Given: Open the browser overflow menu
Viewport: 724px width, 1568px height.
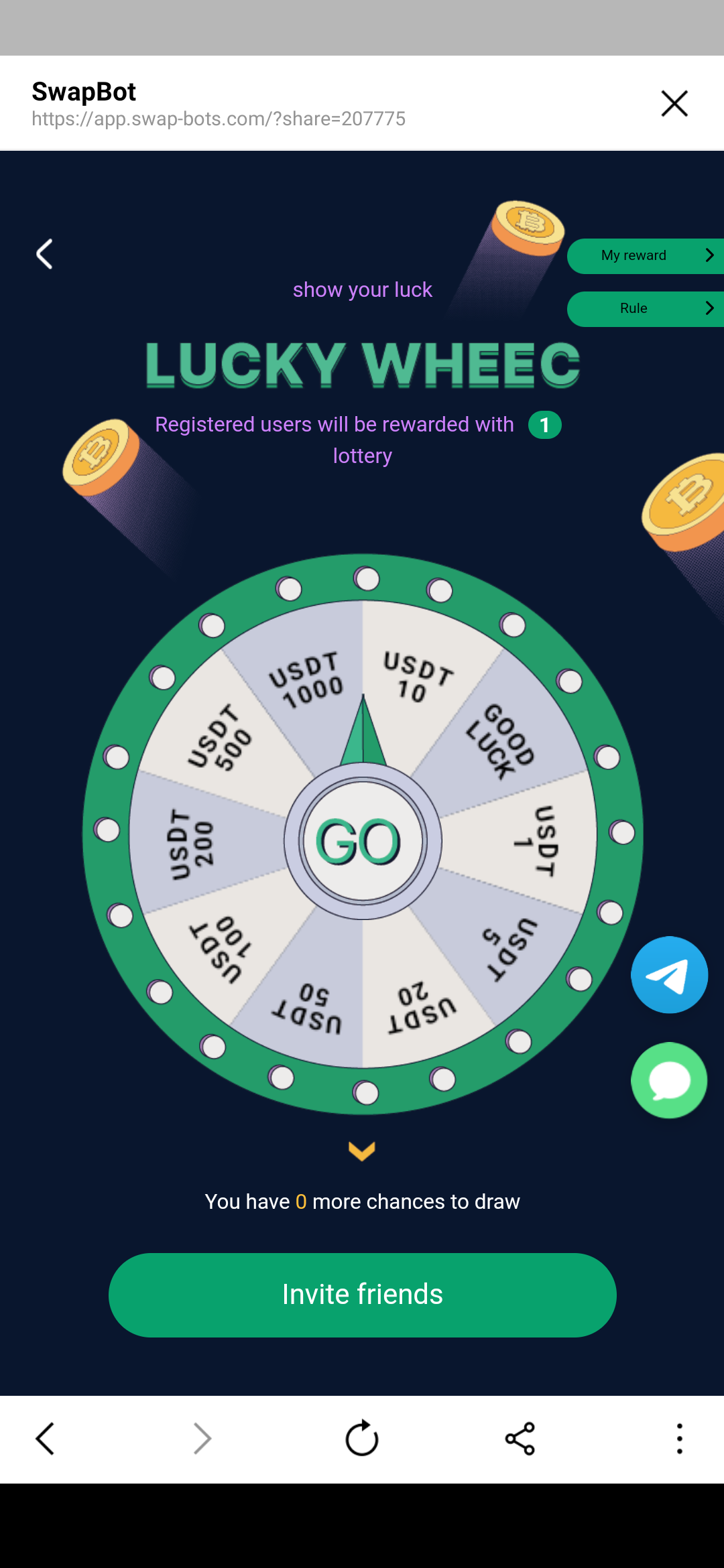Looking at the screenshot, I should [679, 1439].
